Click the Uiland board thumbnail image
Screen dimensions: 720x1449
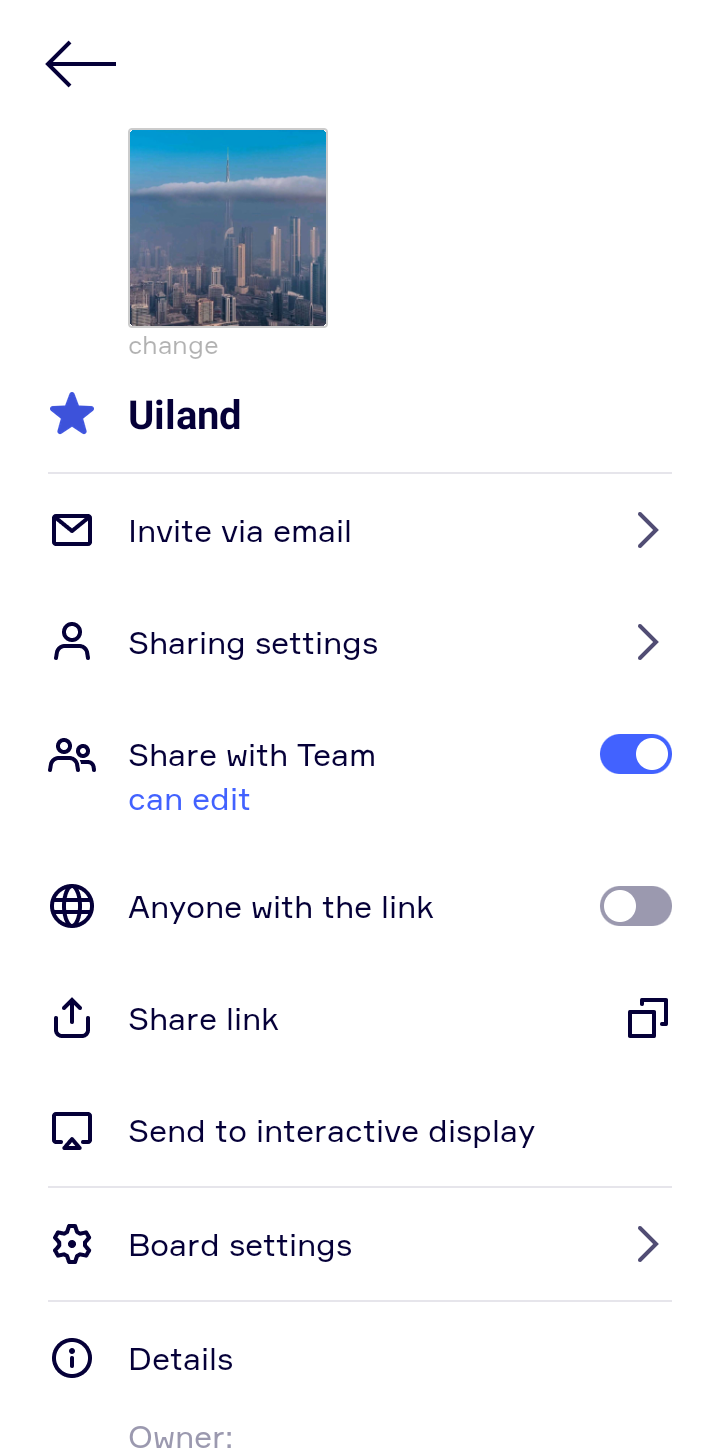tap(228, 227)
